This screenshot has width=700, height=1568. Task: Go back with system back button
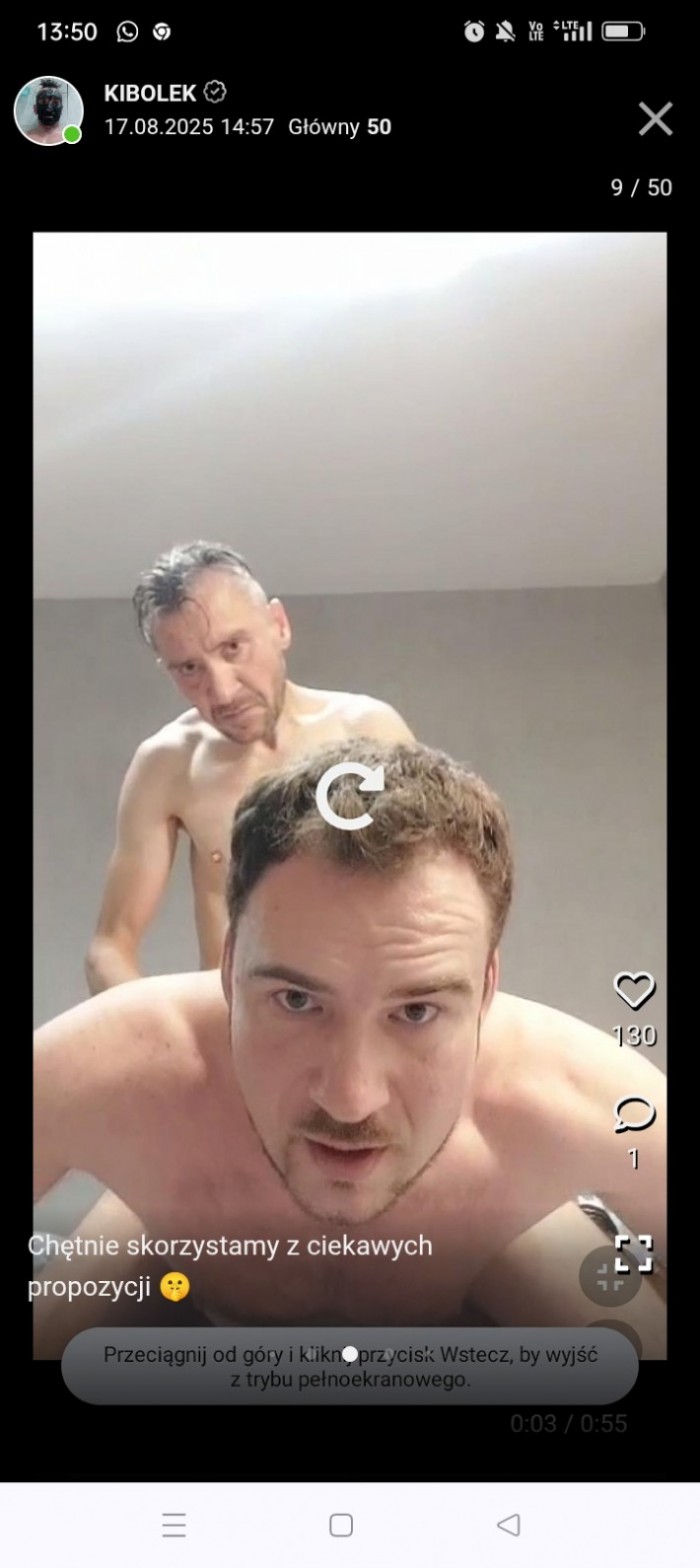coord(508,1524)
